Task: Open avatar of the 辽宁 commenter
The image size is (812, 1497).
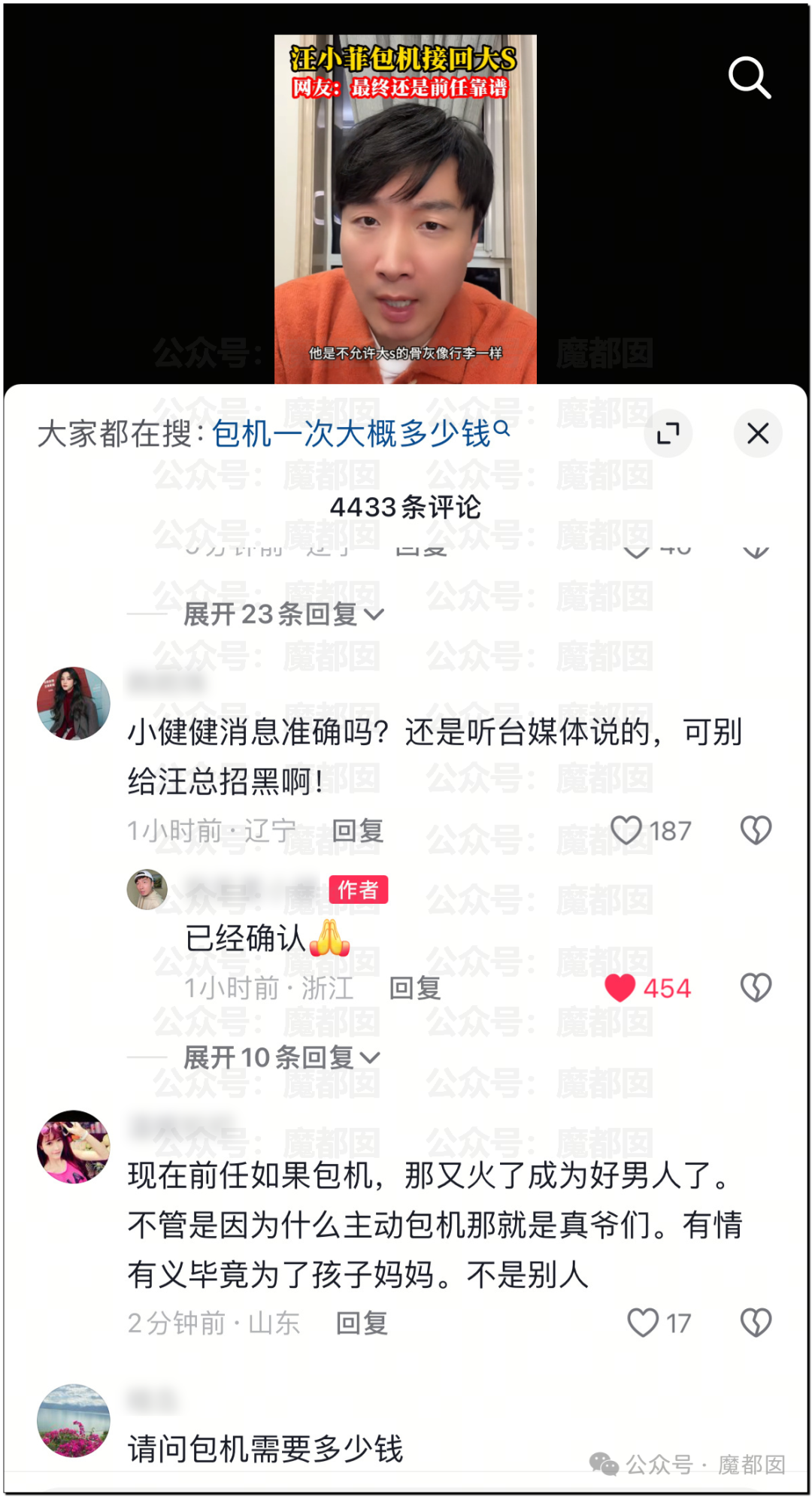Action: (74, 703)
